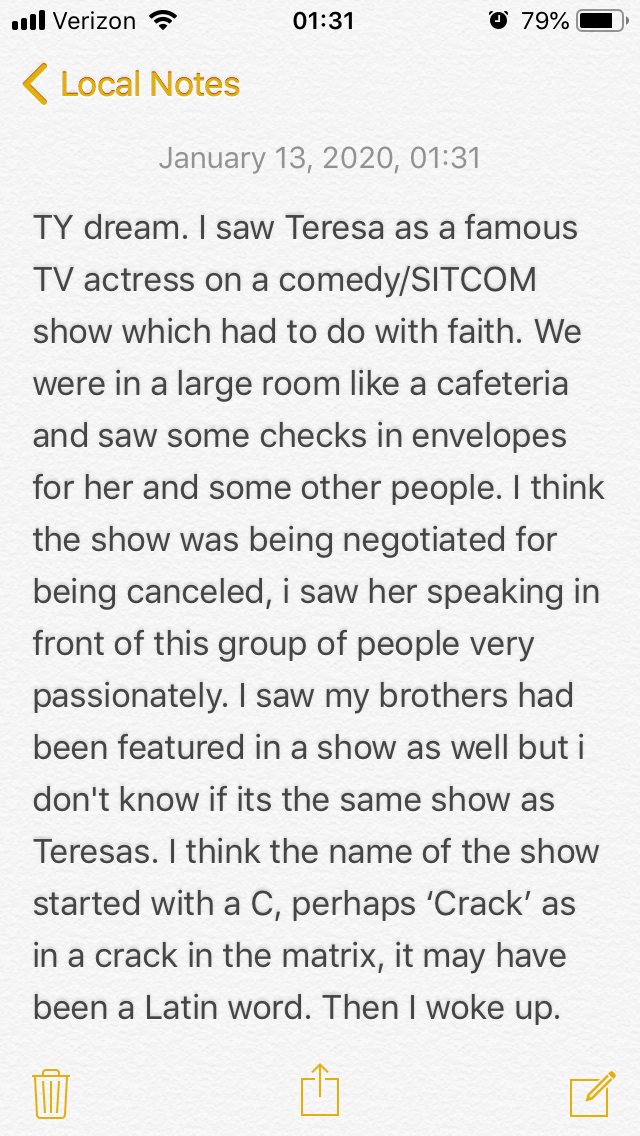Screen dimensions: 640x1136
Task: Compose a new note
Action: pos(591,1091)
